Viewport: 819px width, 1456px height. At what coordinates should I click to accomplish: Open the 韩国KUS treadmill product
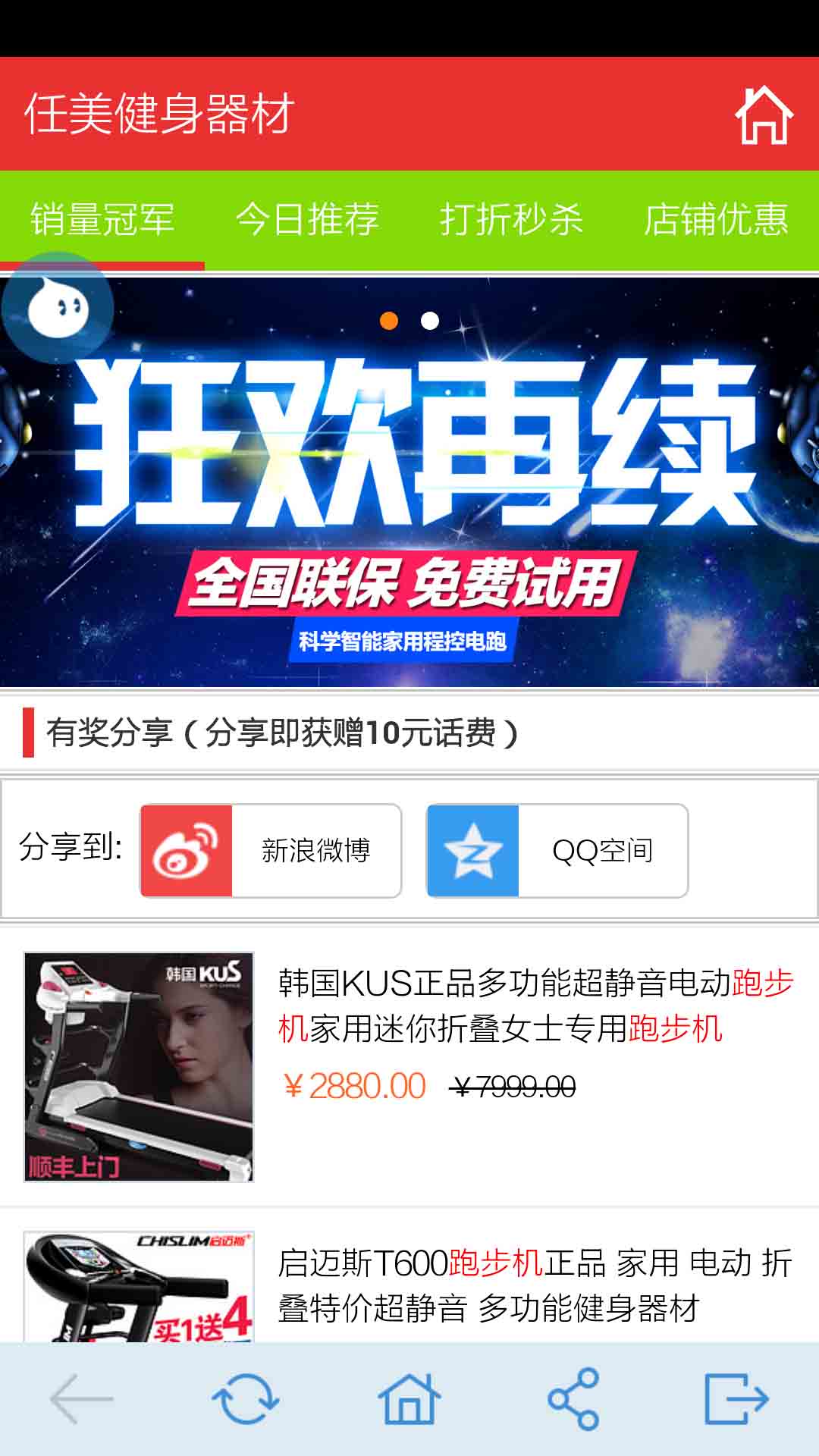coord(535,1006)
